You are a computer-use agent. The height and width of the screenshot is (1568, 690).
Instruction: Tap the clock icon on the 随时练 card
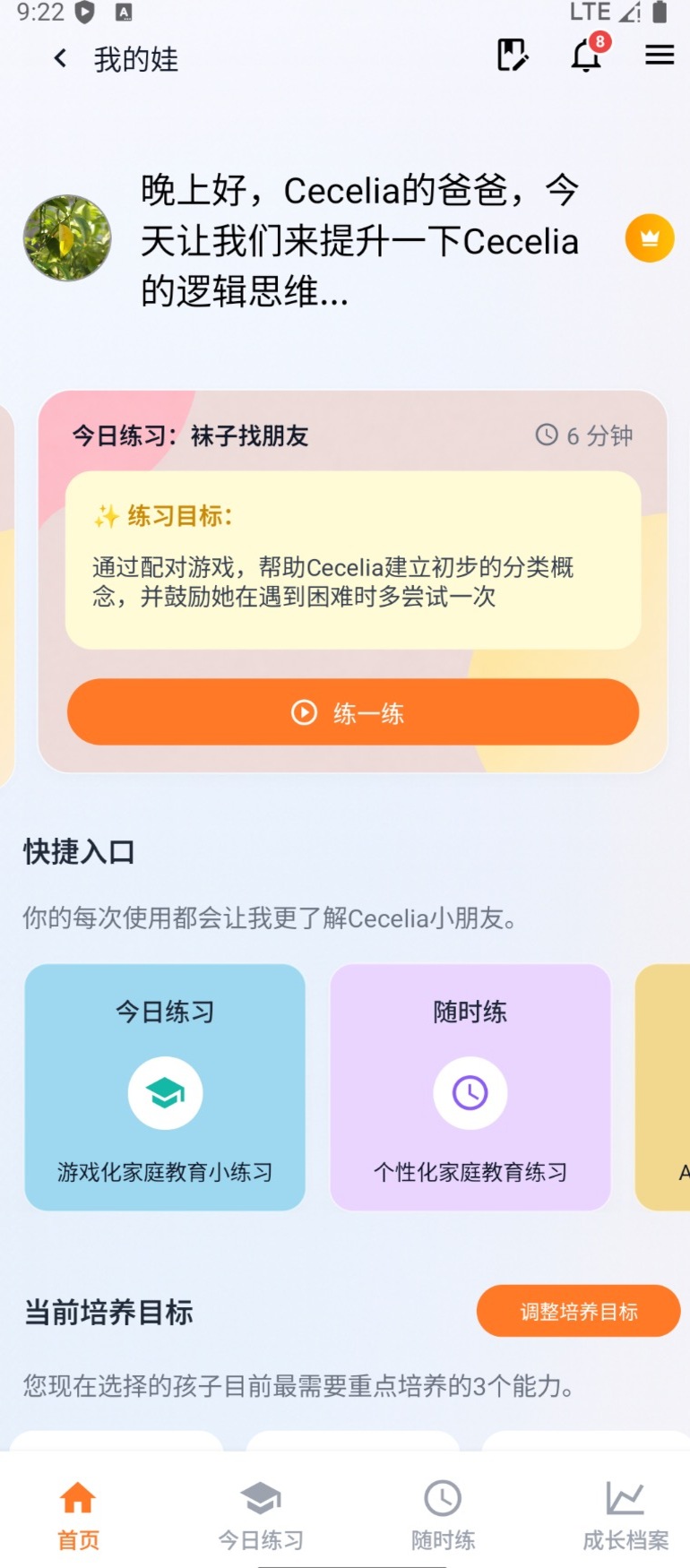tap(470, 1091)
